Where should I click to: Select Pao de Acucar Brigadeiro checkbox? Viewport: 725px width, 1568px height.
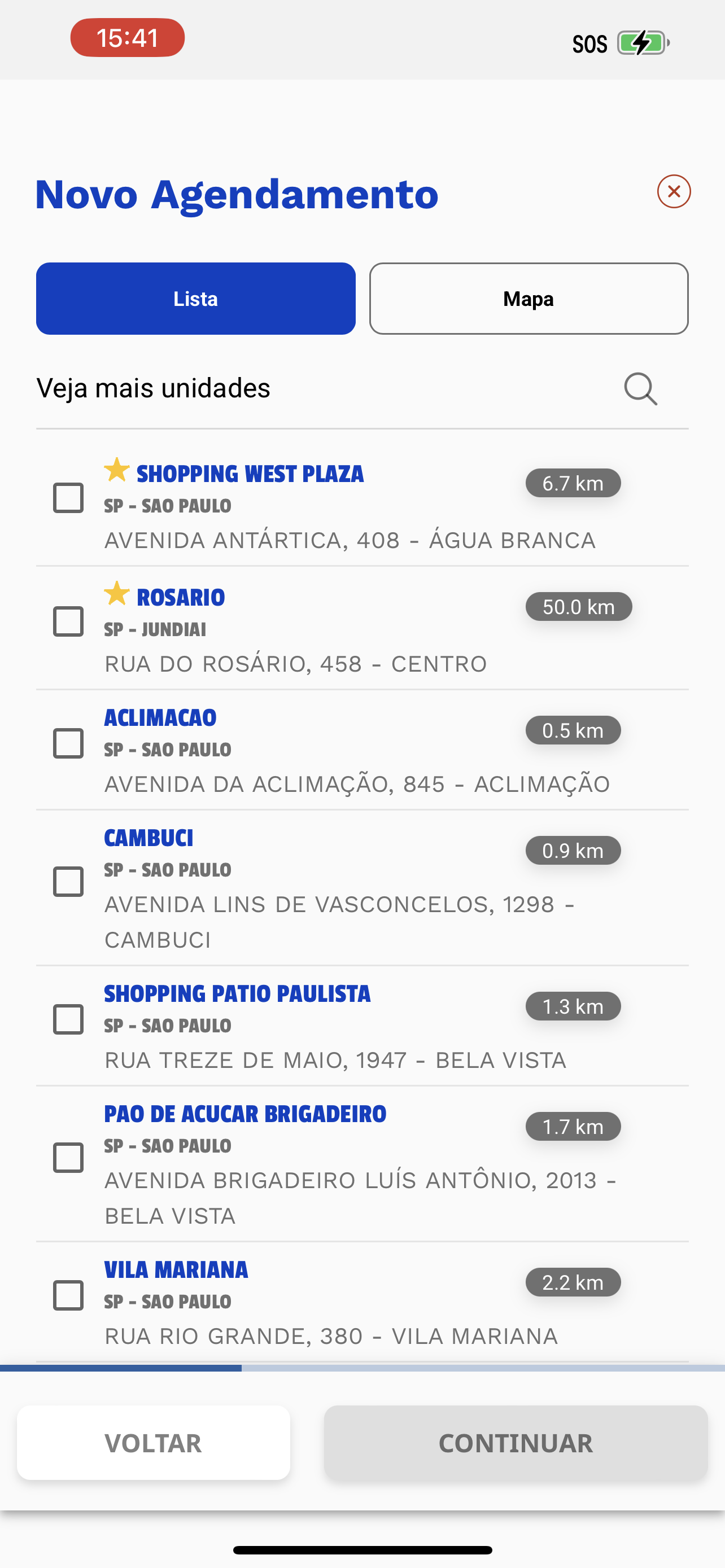pyautogui.click(x=68, y=1157)
